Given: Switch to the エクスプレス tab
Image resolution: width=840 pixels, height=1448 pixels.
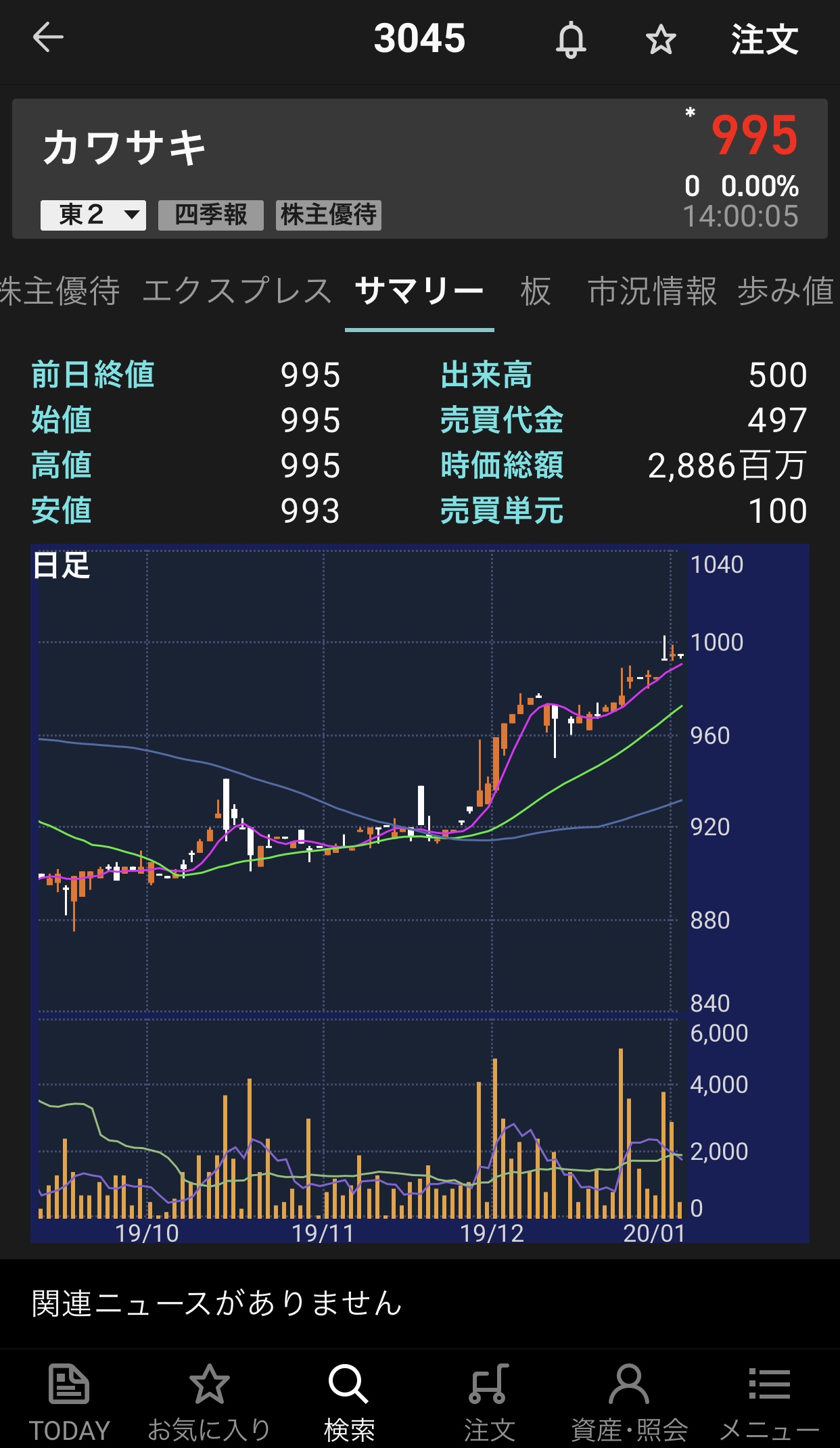Looking at the screenshot, I should coord(237,291).
